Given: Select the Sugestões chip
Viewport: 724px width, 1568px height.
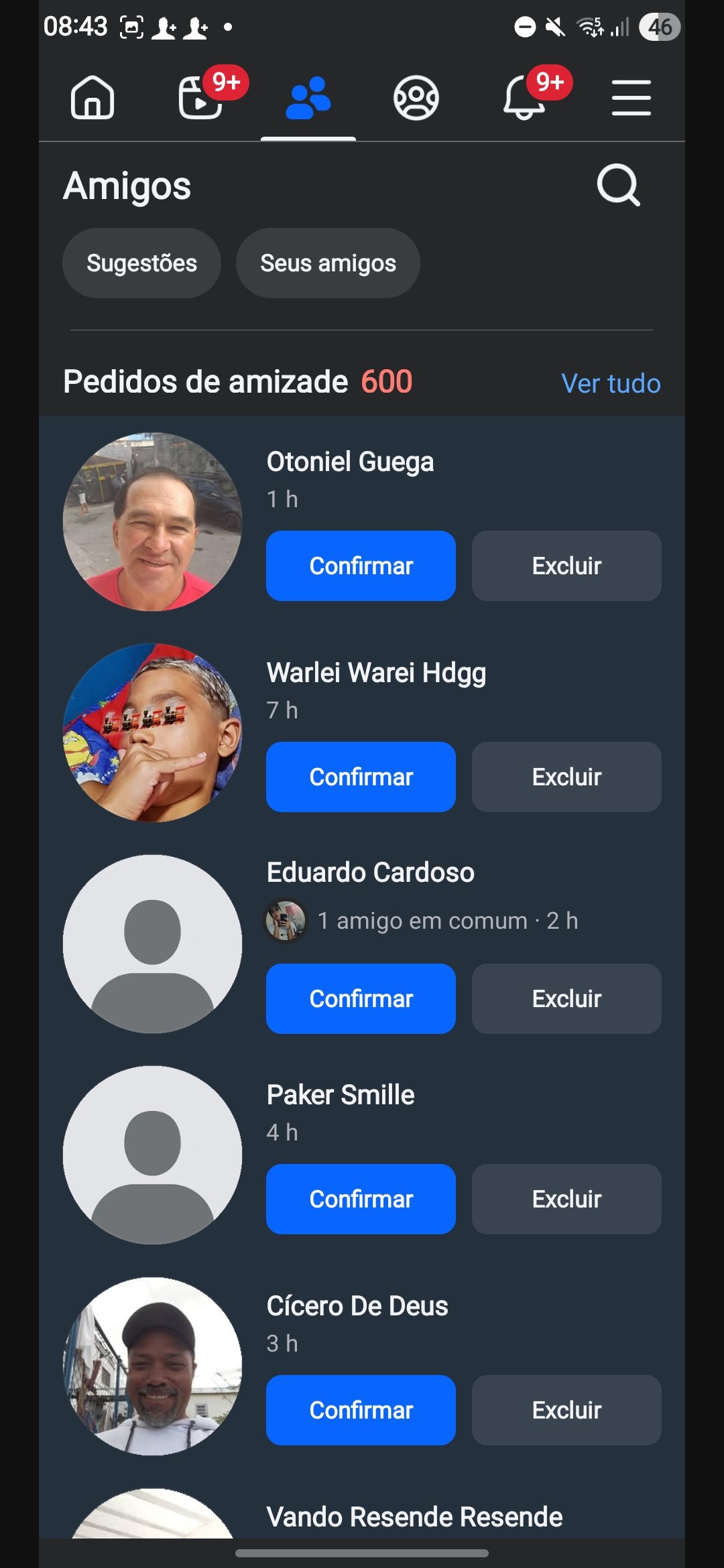Looking at the screenshot, I should (x=141, y=263).
